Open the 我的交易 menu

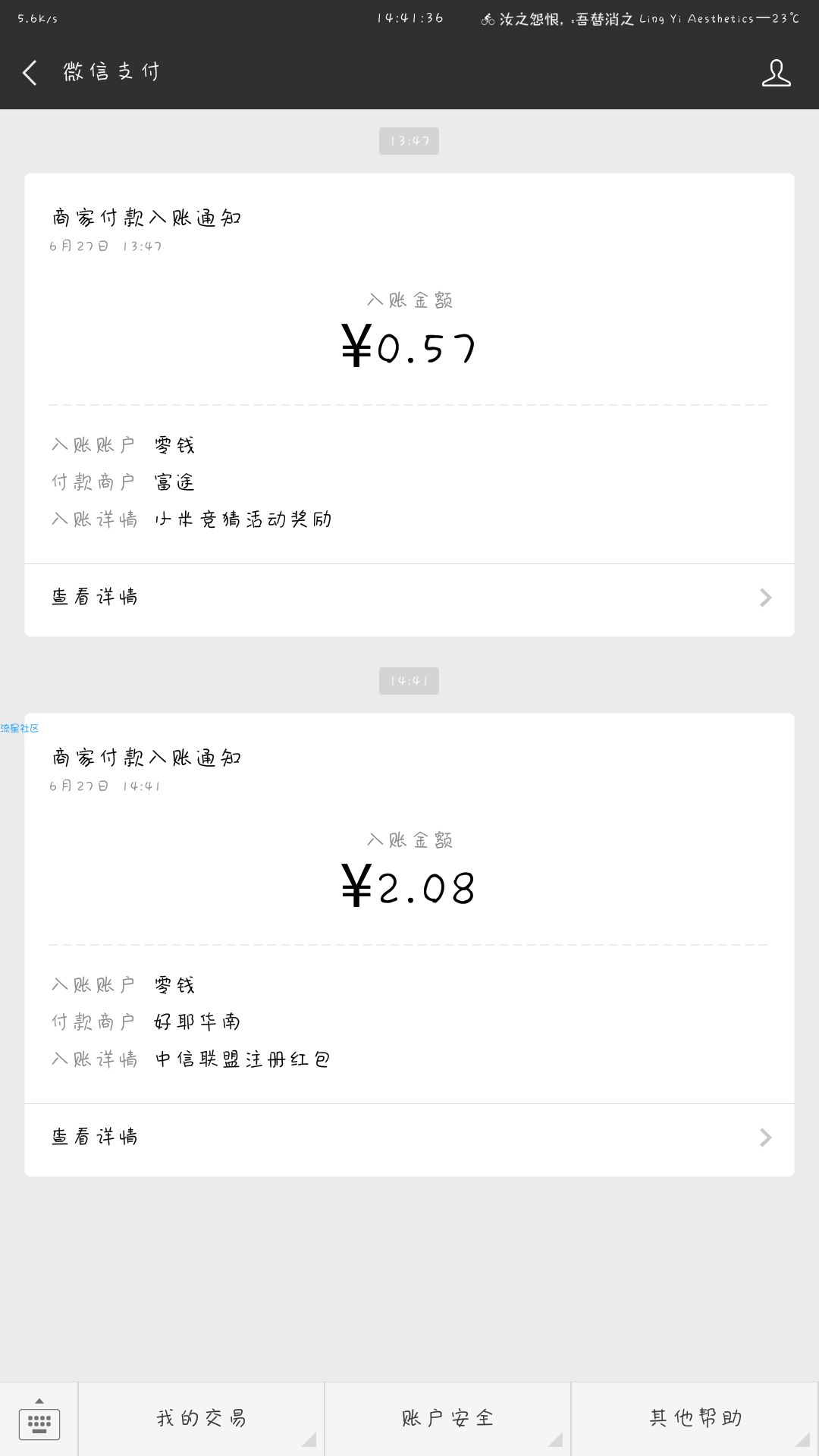201,1419
